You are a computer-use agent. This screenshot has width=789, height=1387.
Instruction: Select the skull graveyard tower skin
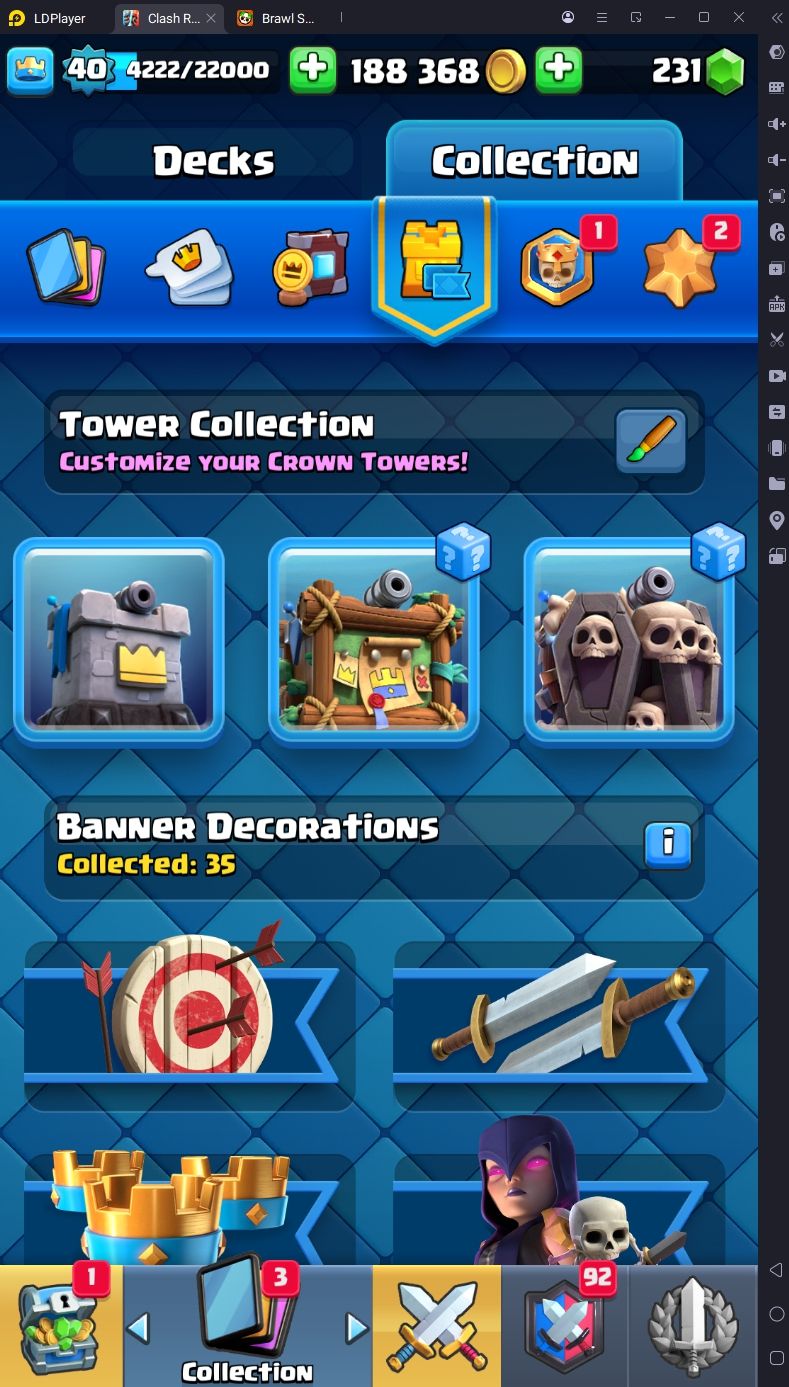[x=629, y=641]
